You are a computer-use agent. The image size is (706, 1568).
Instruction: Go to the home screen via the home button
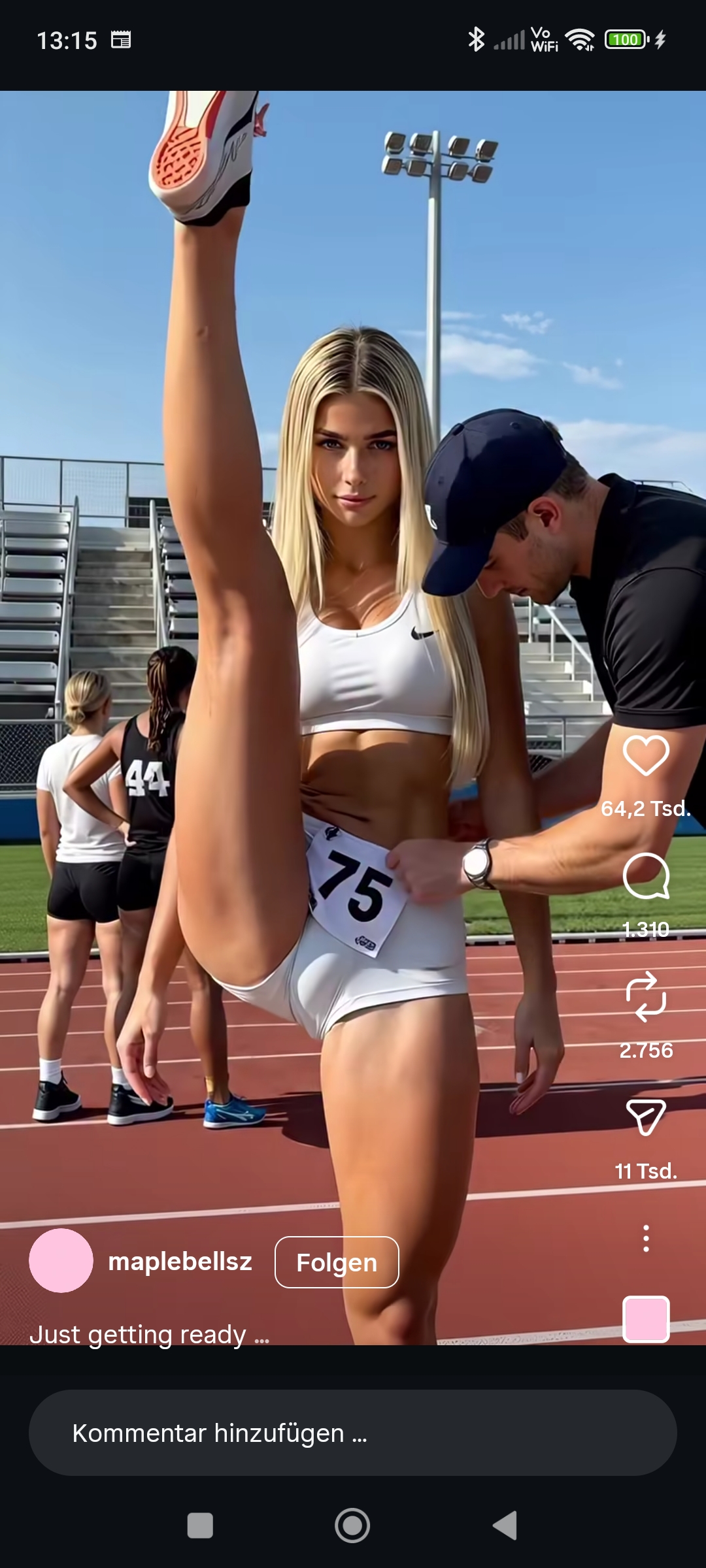pos(352,1526)
